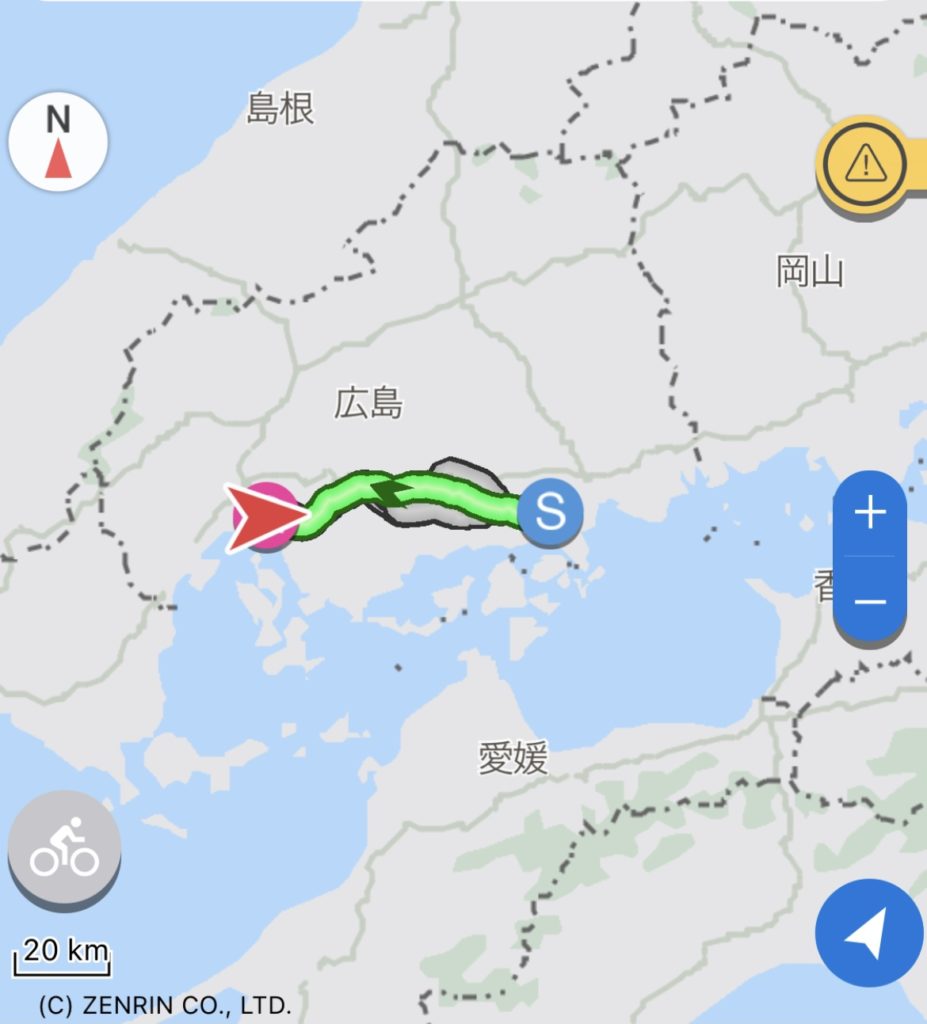Image resolution: width=927 pixels, height=1024 pixels.
Task: Zoom in with the plus button
Action: [870, 514]
